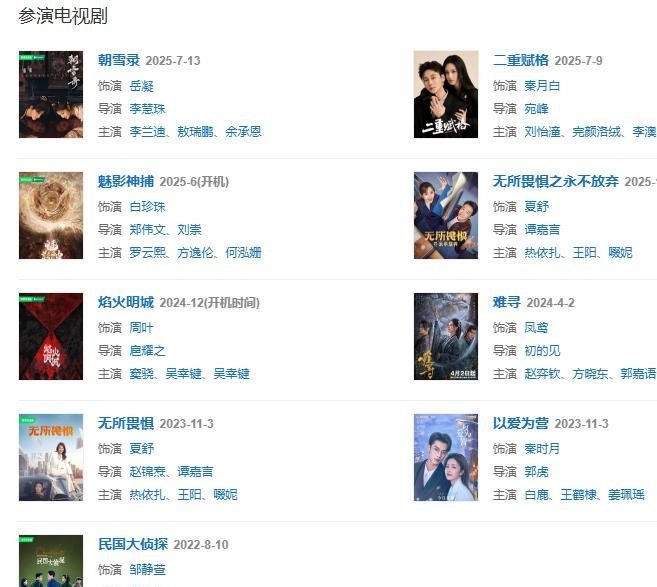Screen dimensions: 657x587
Task: Open director 启耀之's page
Action: click(147, 350)
